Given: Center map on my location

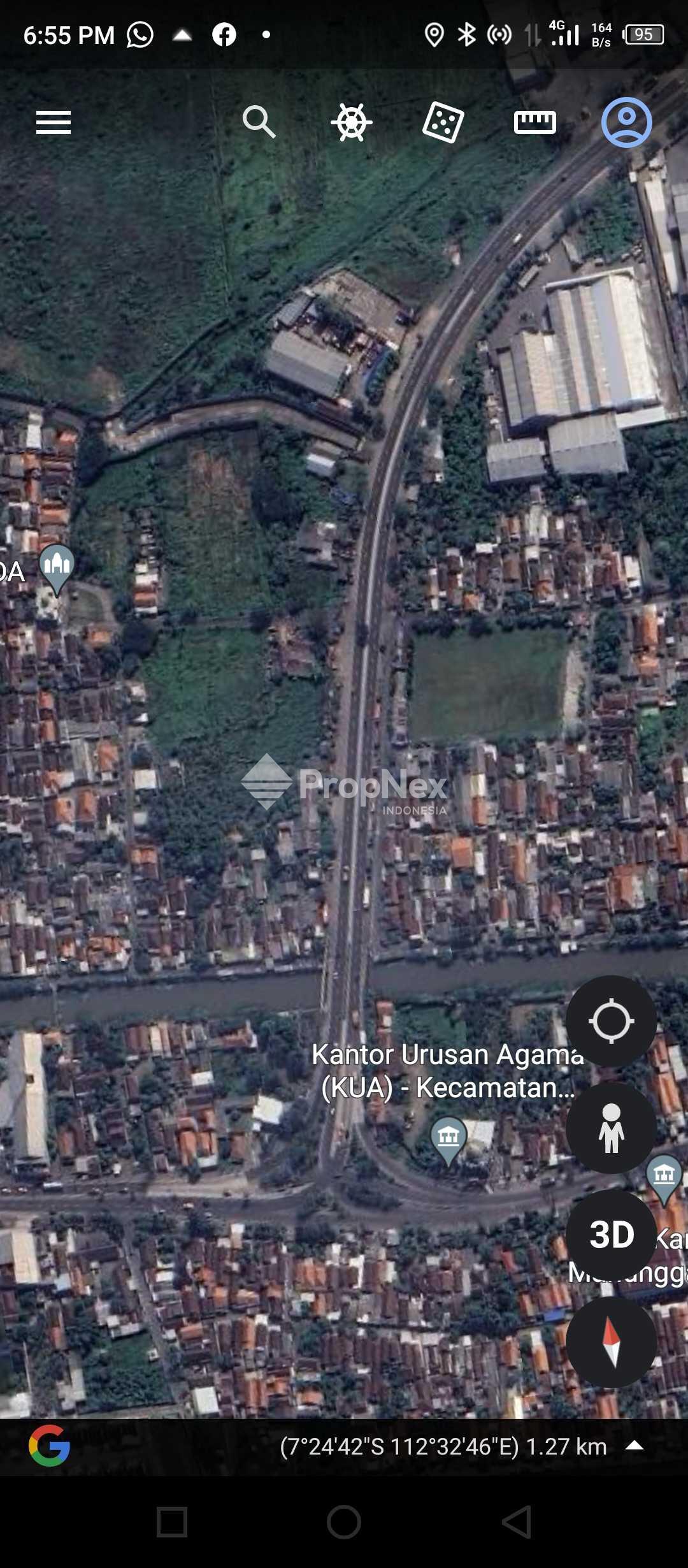Looking at the screenshot, I should 611,1021.
